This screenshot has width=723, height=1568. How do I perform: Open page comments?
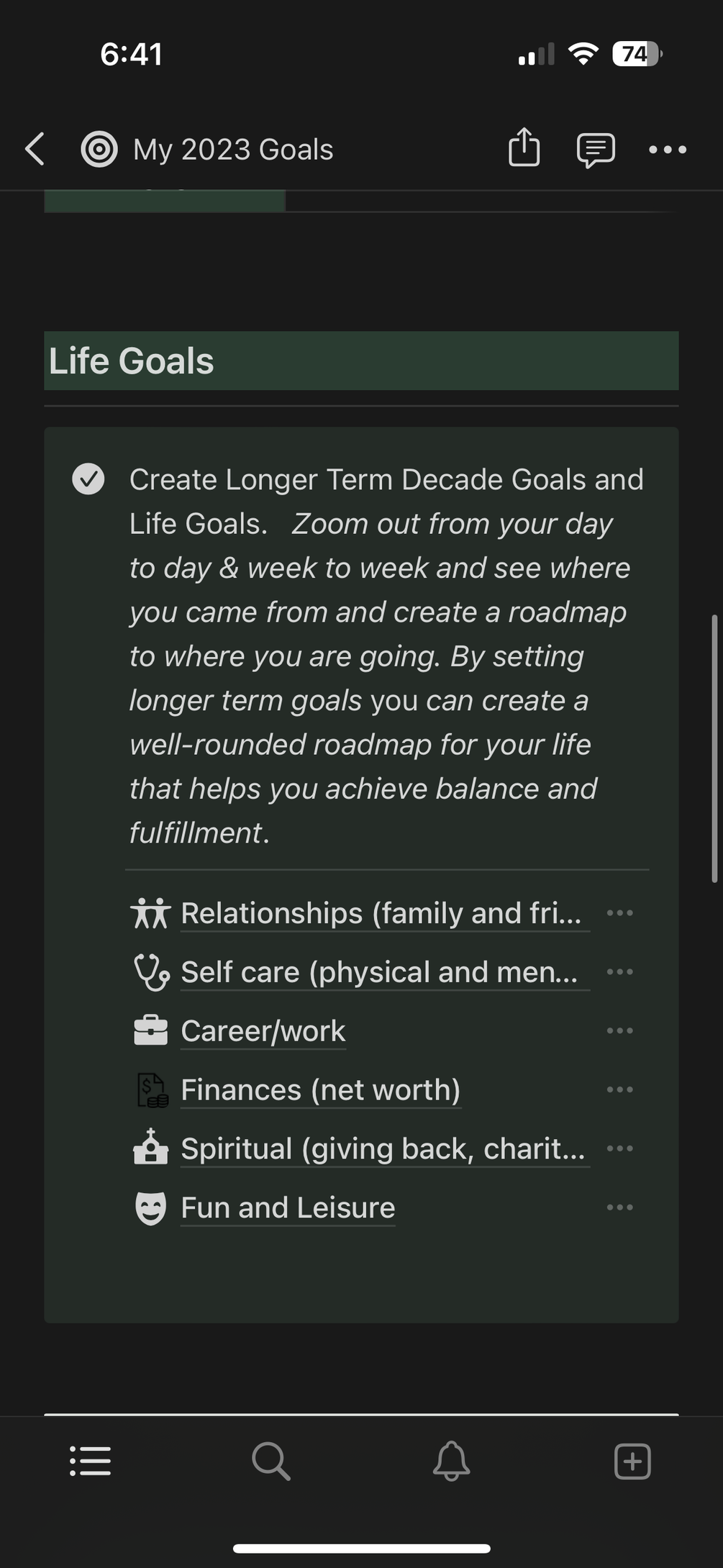point(596,150)
